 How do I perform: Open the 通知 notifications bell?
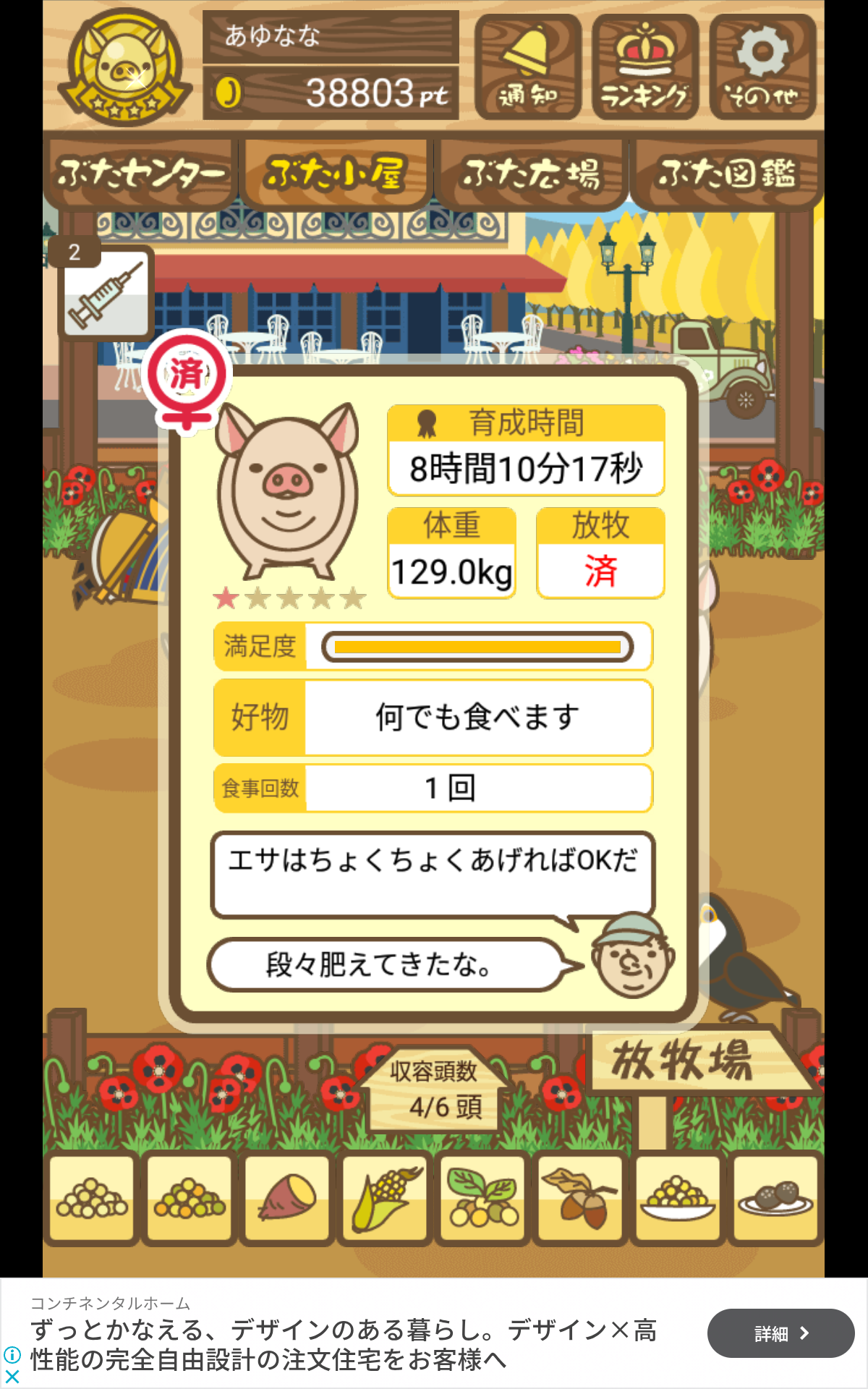527,67
